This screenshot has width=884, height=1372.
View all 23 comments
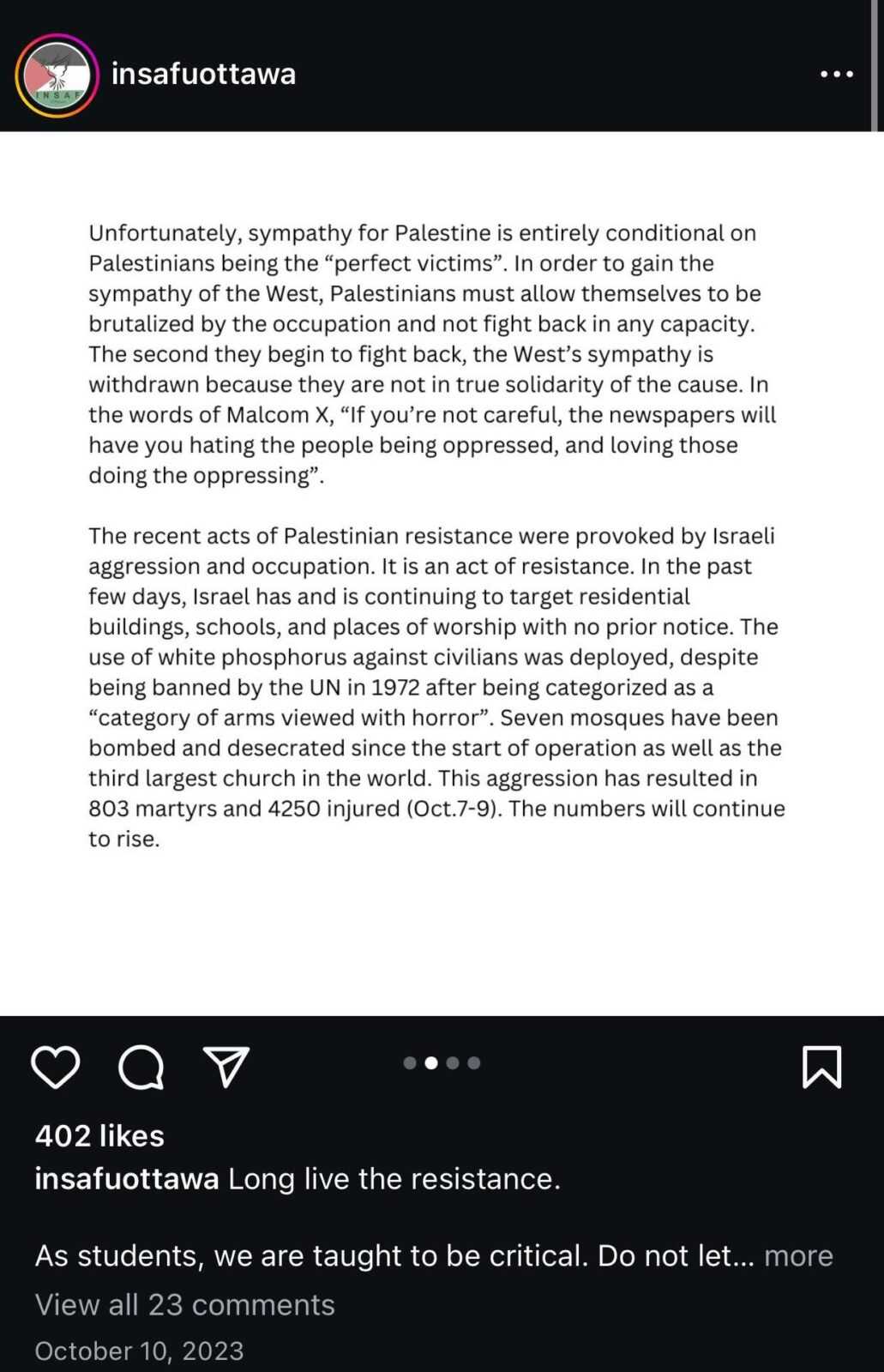(184, 1304)
